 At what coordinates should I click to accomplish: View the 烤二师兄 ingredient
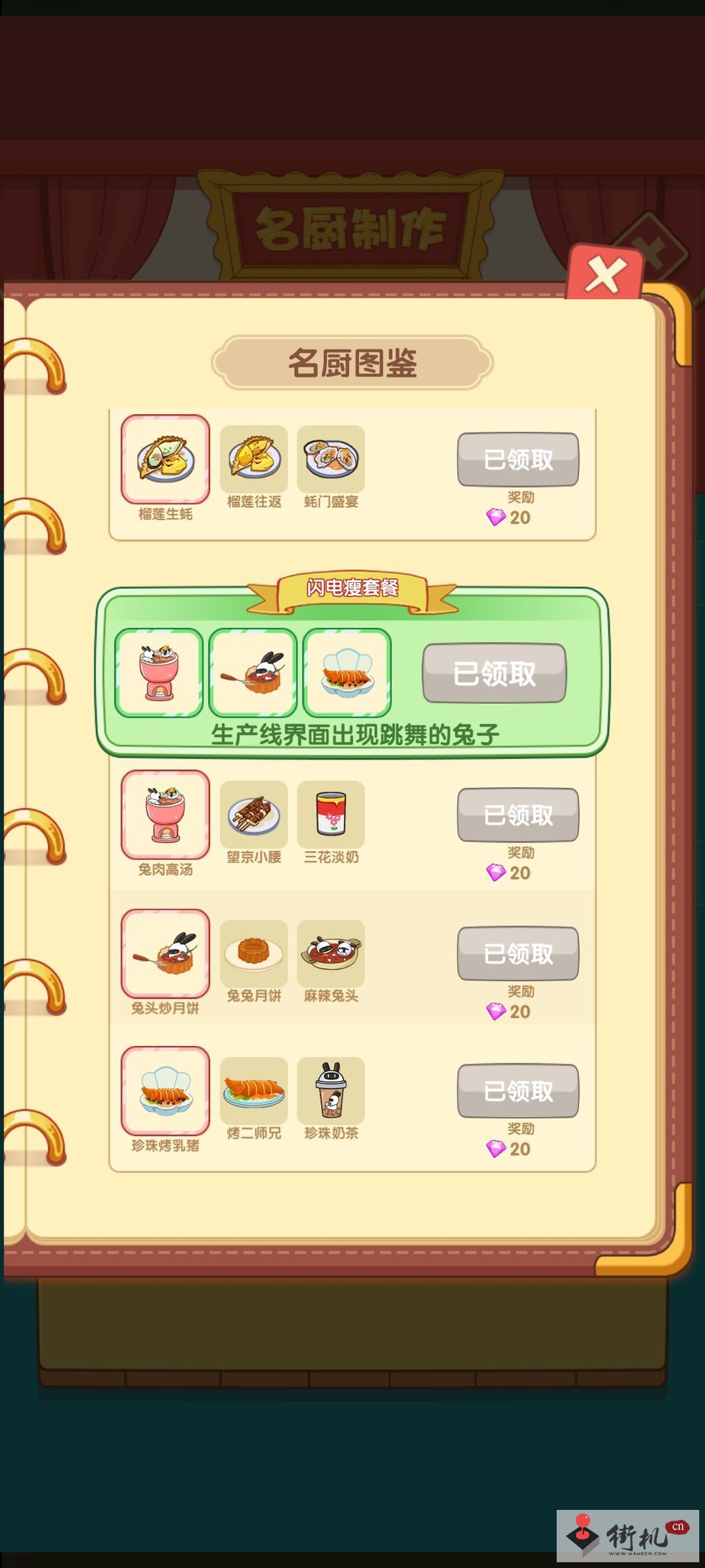coord(254,1091)
